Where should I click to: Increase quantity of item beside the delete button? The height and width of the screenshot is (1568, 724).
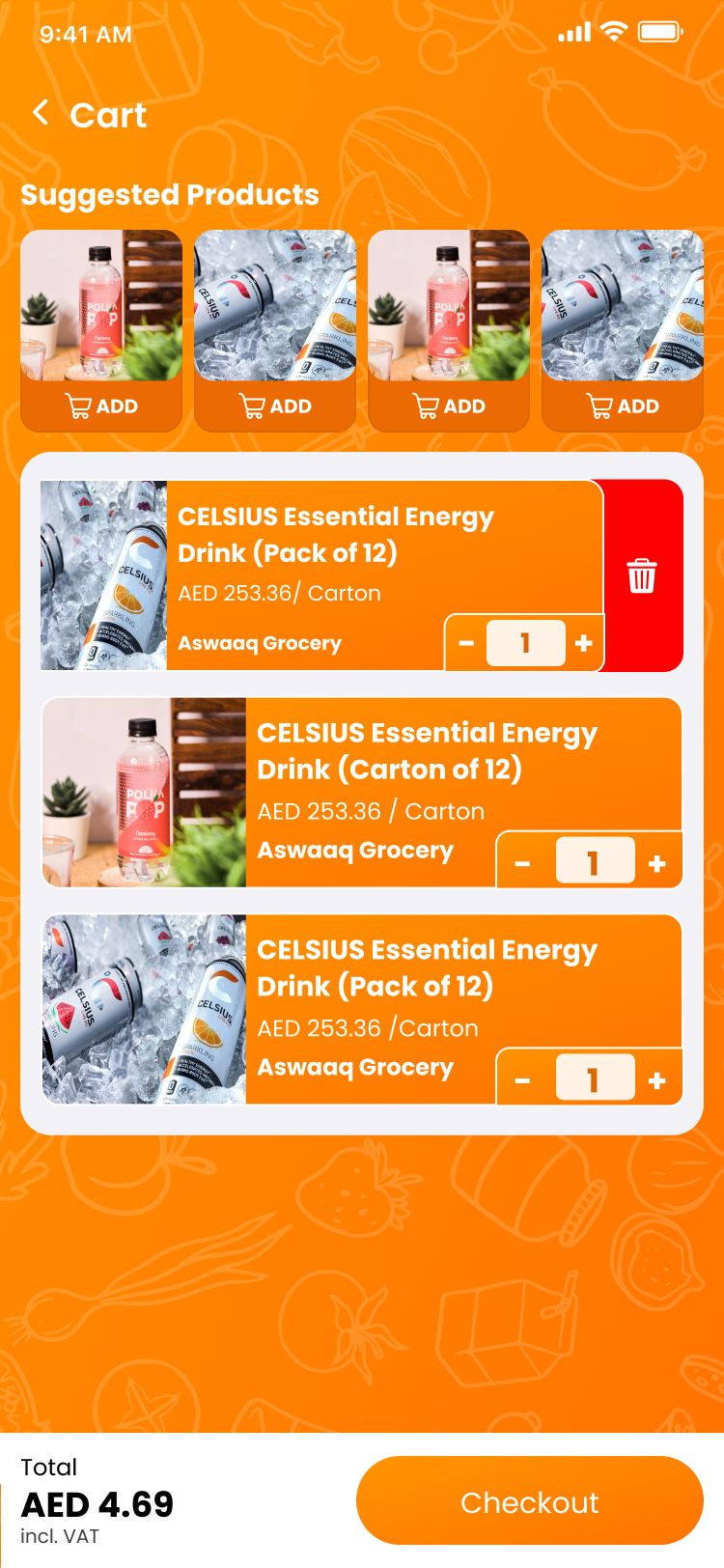[x=583, y=643]
